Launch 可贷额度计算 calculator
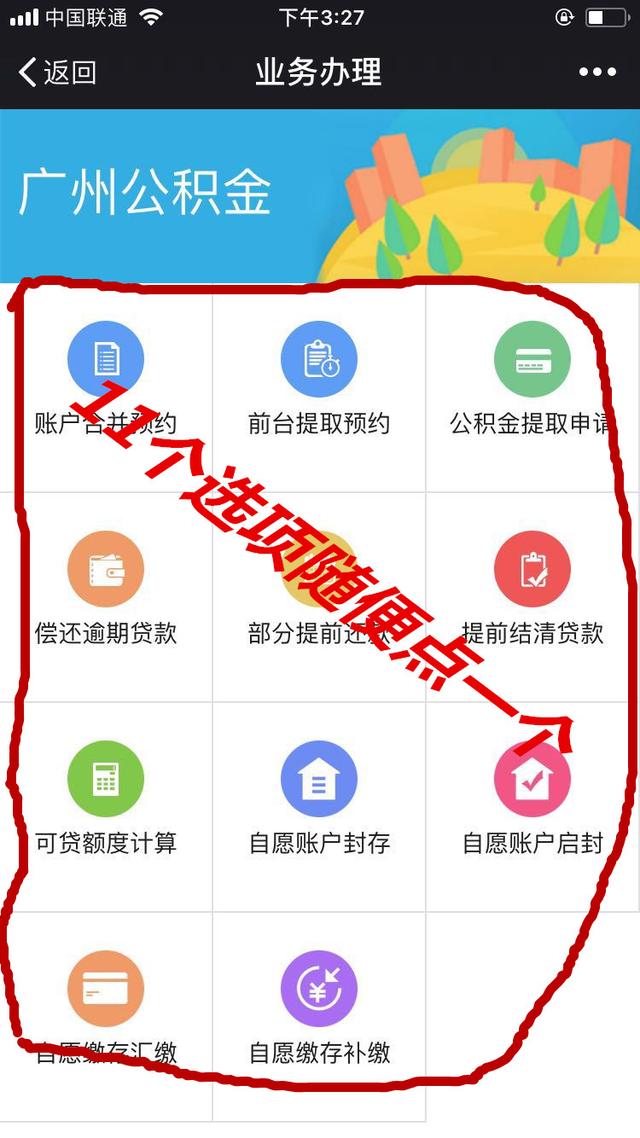This screenshot has height=1138, width=640. click(x=106, y=805)
